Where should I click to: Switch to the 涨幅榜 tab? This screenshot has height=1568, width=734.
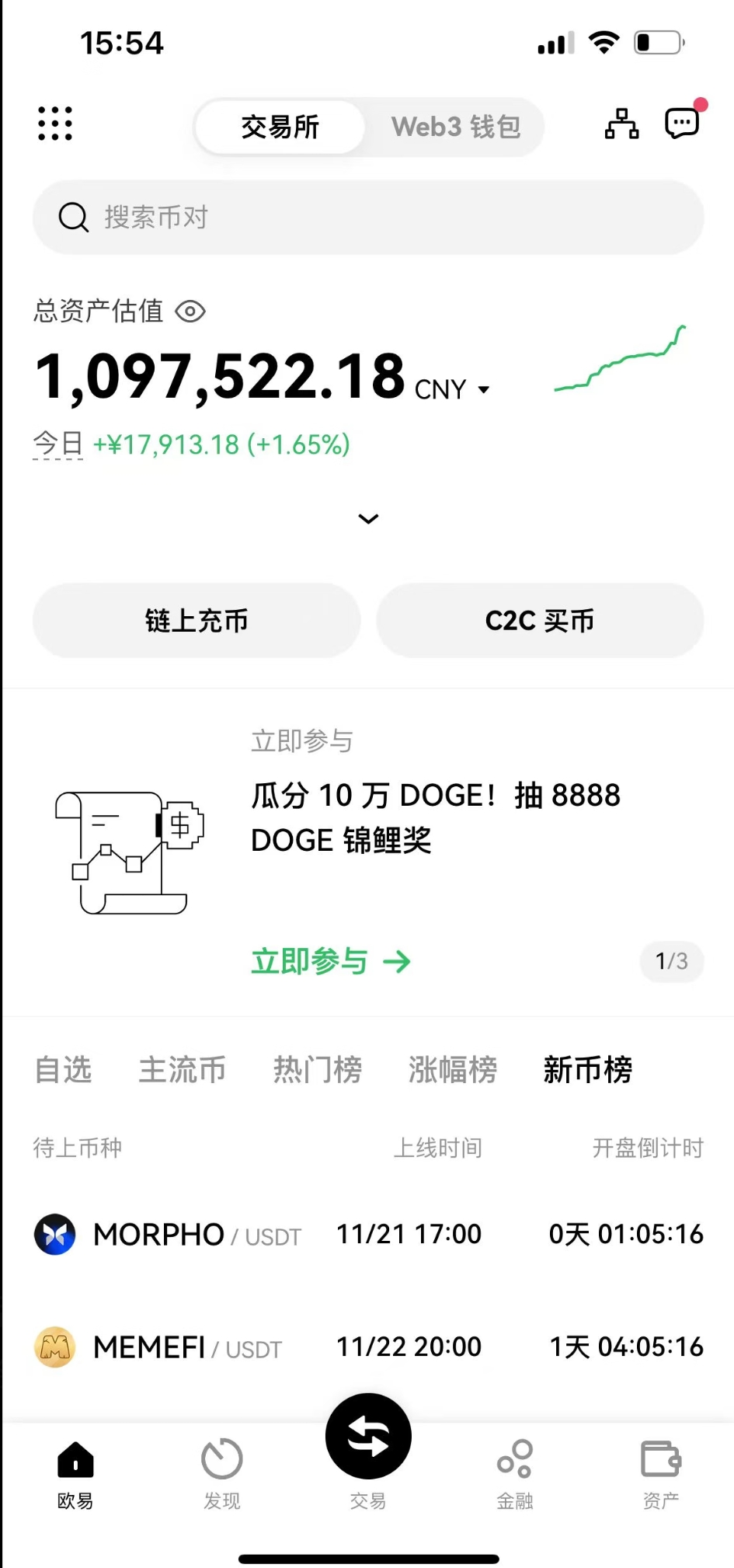[453, 1070]
